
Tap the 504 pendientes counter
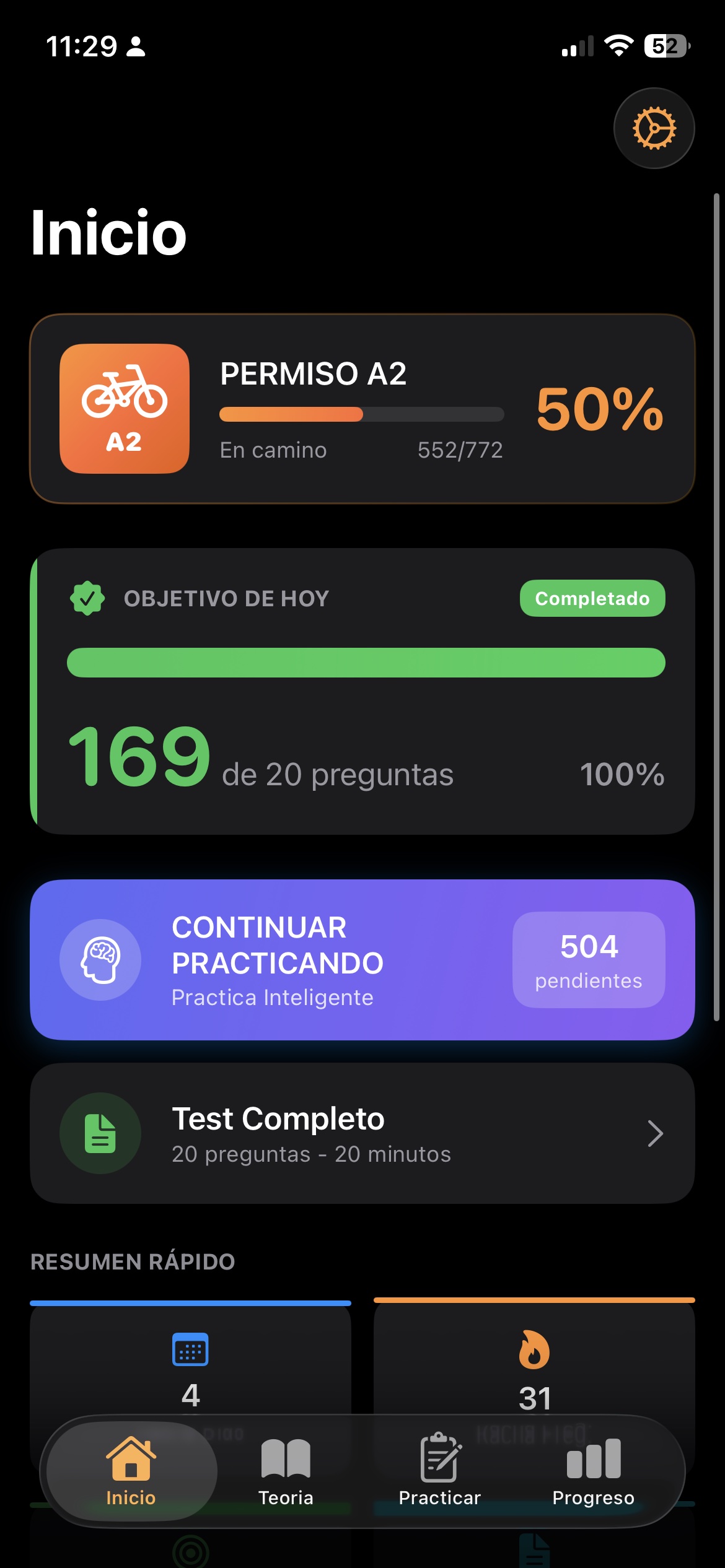tap(588, 959)
